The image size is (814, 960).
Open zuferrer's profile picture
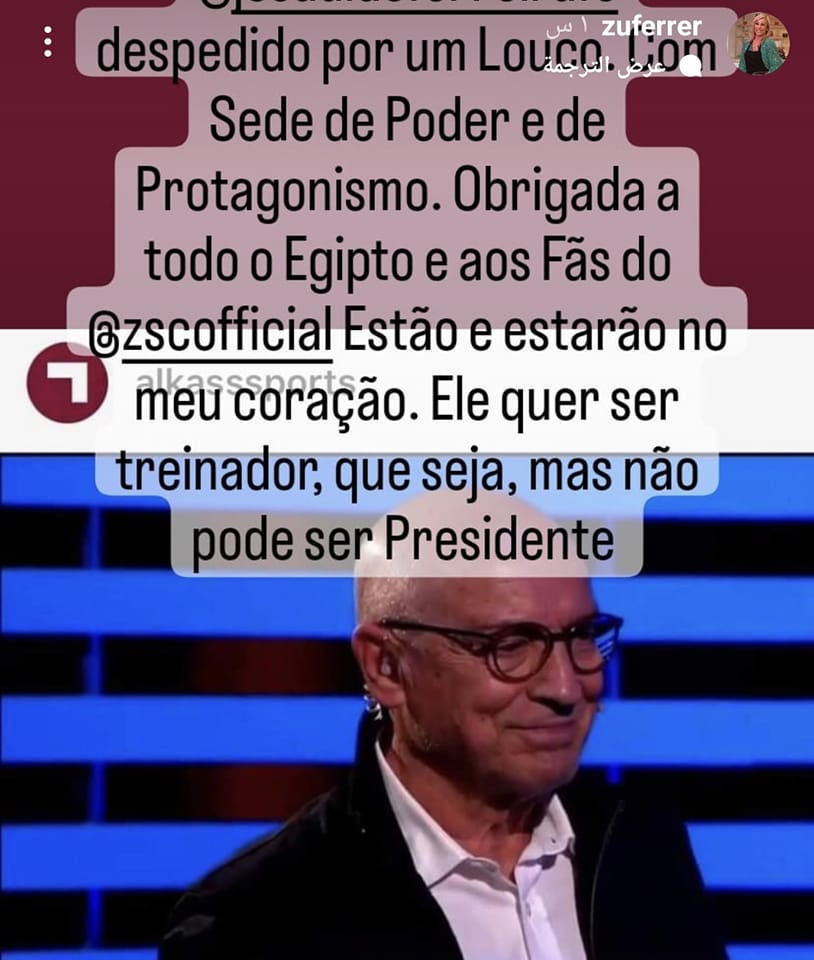tap(759, 43)
